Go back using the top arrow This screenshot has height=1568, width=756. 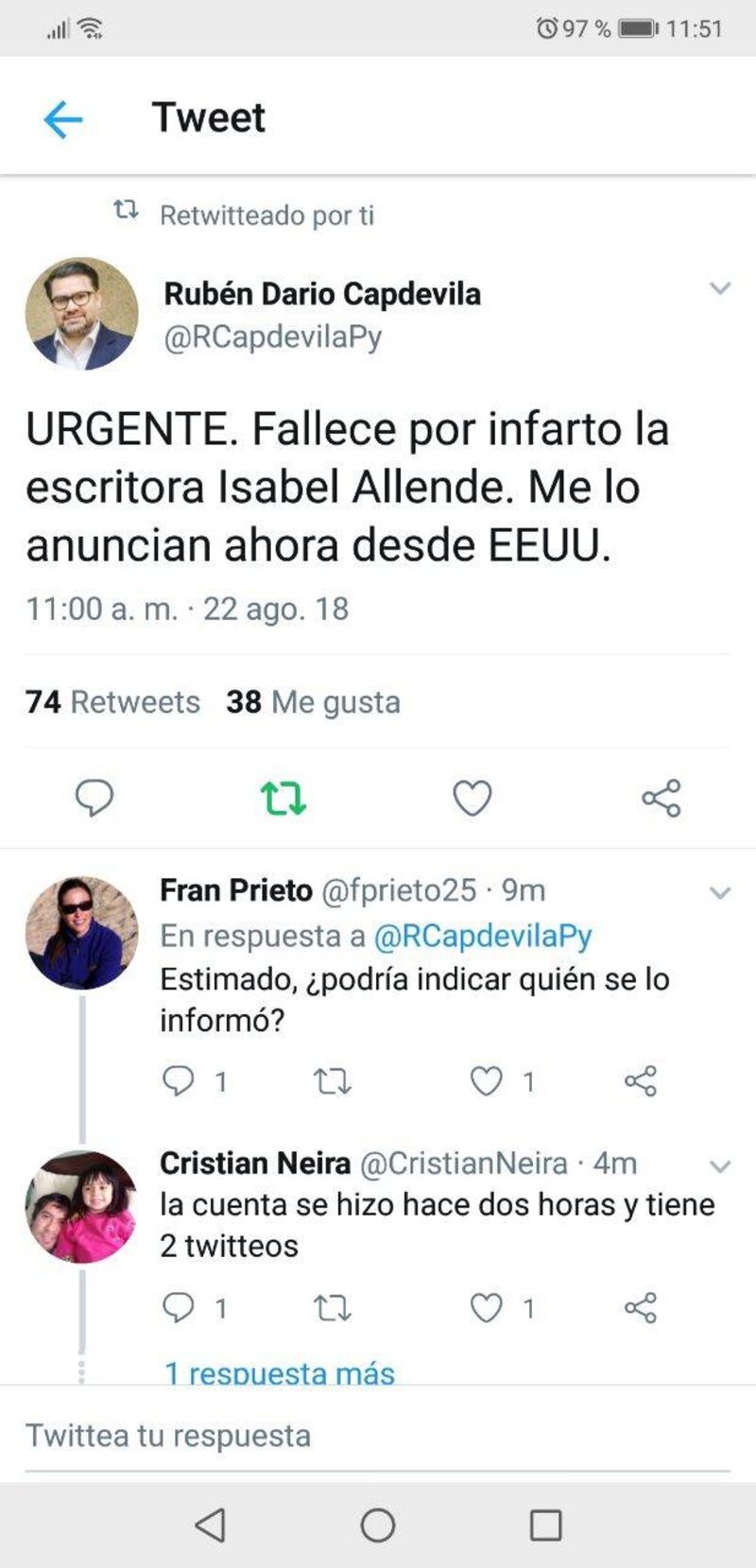pyautogui.click(x=63, y=120)
